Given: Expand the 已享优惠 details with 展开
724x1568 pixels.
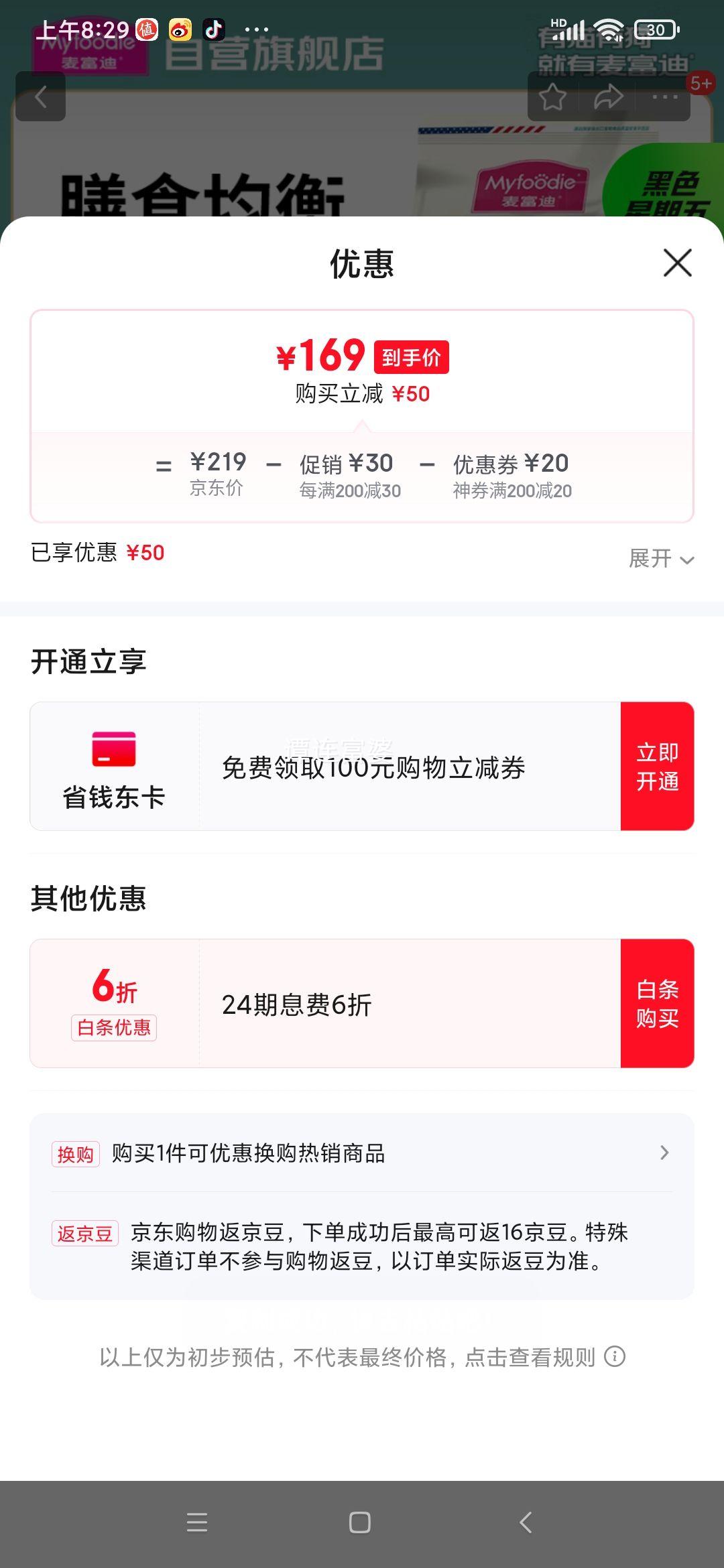Looking at the screenshot, I should coord(661,558).
